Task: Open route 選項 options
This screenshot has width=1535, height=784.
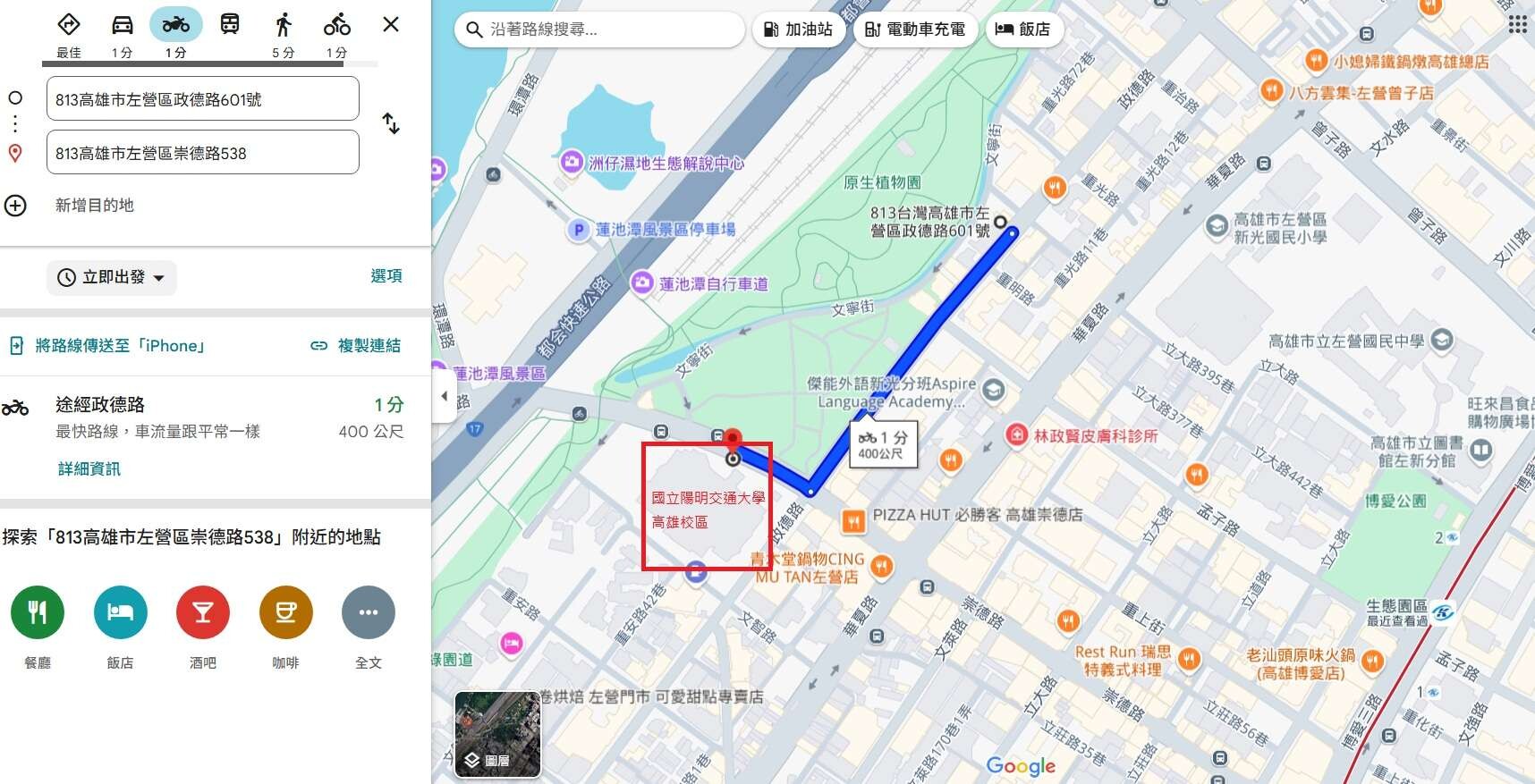Action: pos(386,276)
